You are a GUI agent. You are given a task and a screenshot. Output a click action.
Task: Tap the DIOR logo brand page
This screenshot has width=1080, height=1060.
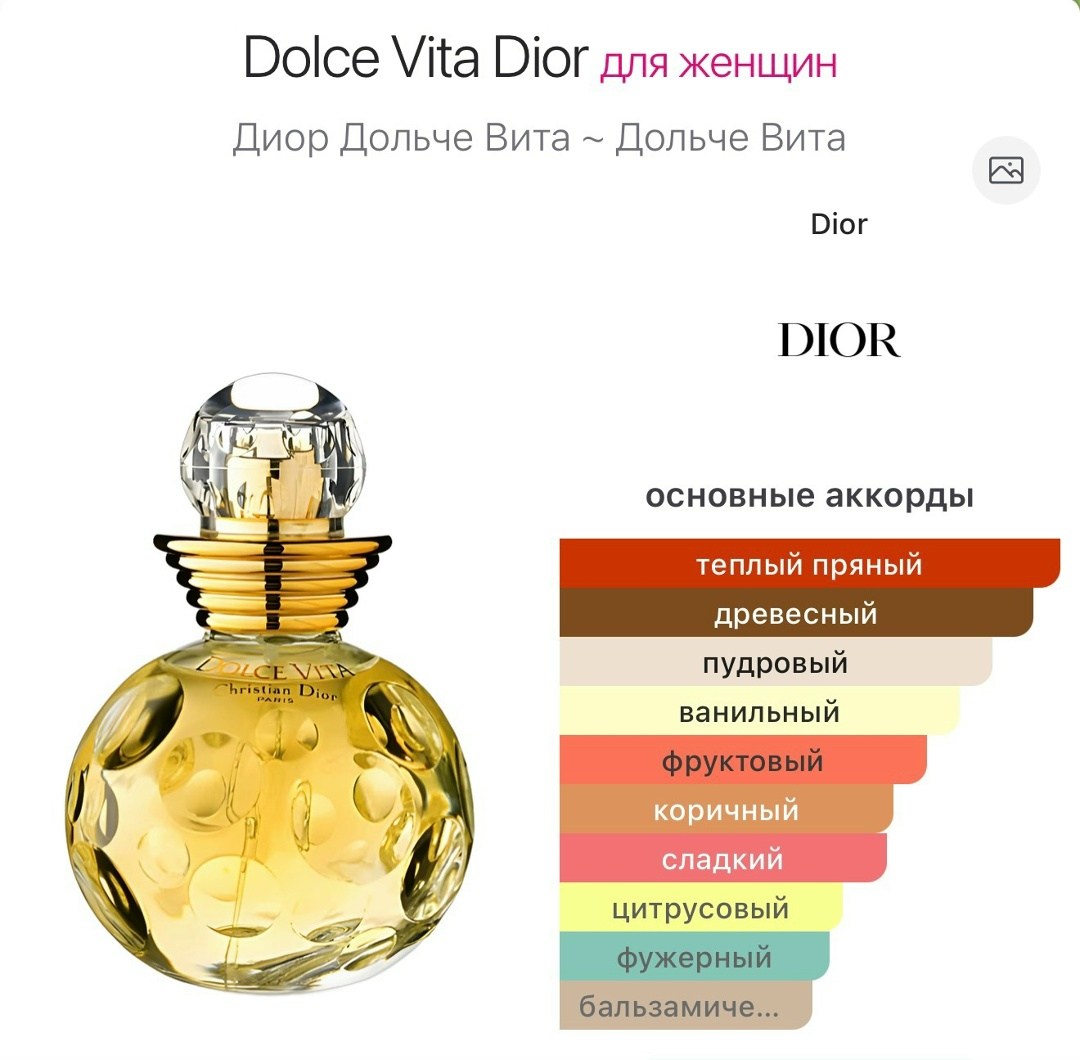click(x=839, y=341)
